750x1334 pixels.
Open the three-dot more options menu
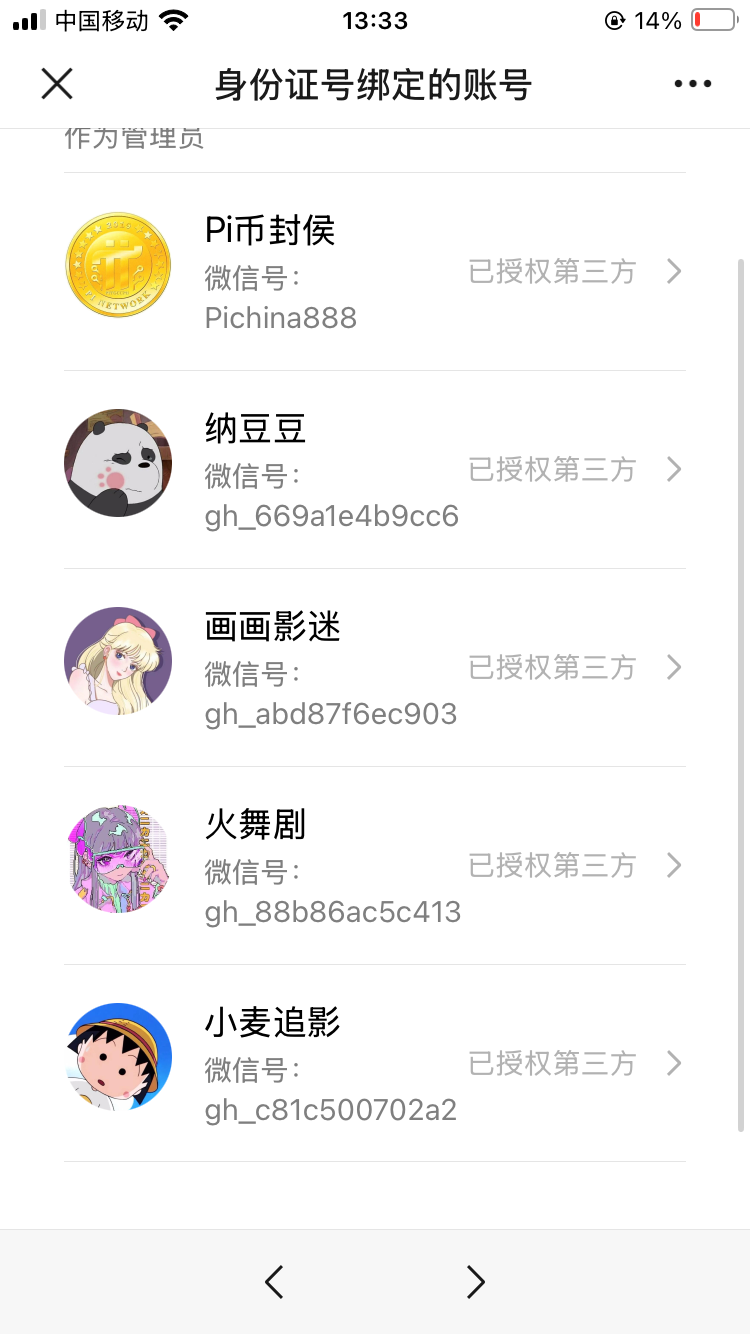[692, 84]
